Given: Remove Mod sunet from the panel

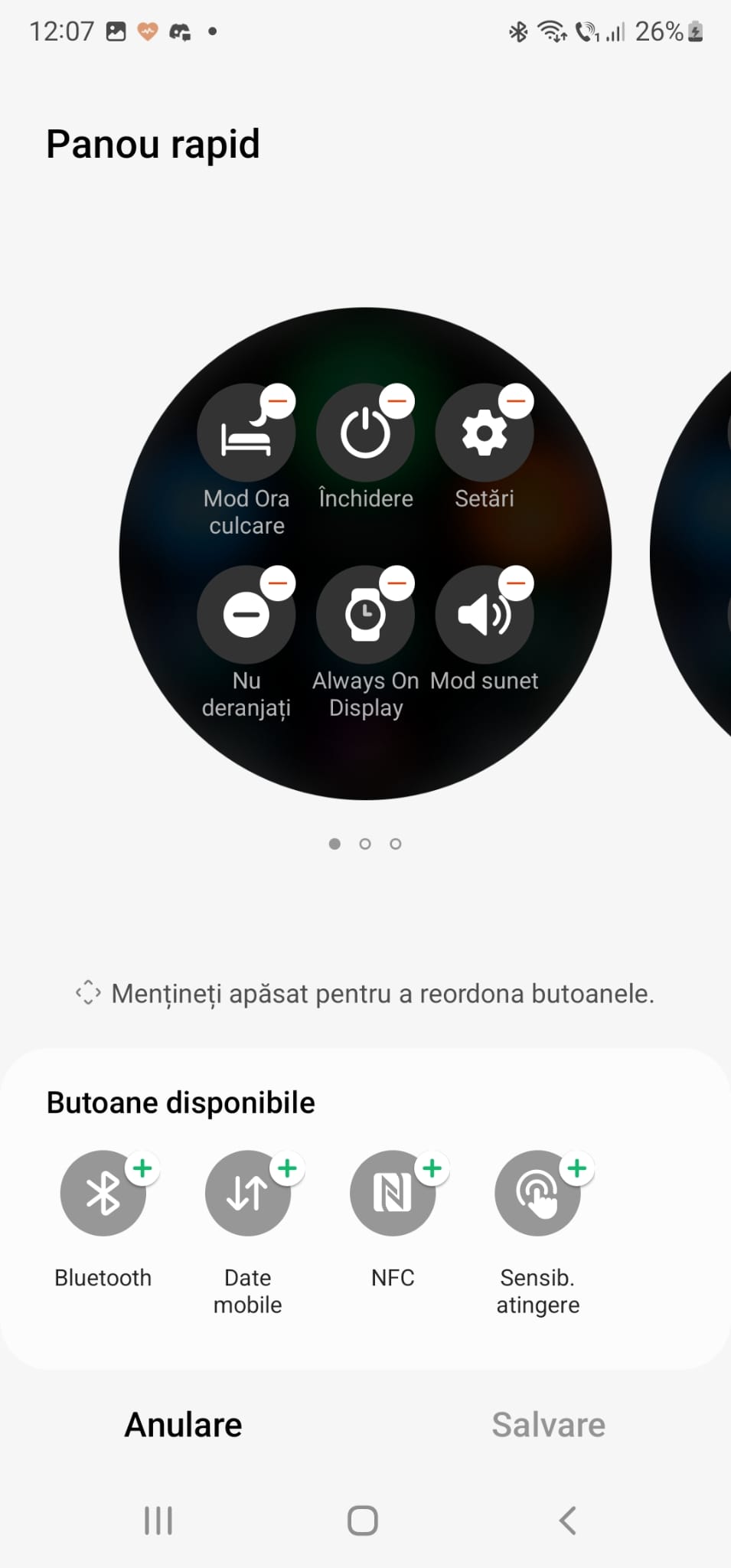Looking at the screenshot, I should [x=517, y=583].
